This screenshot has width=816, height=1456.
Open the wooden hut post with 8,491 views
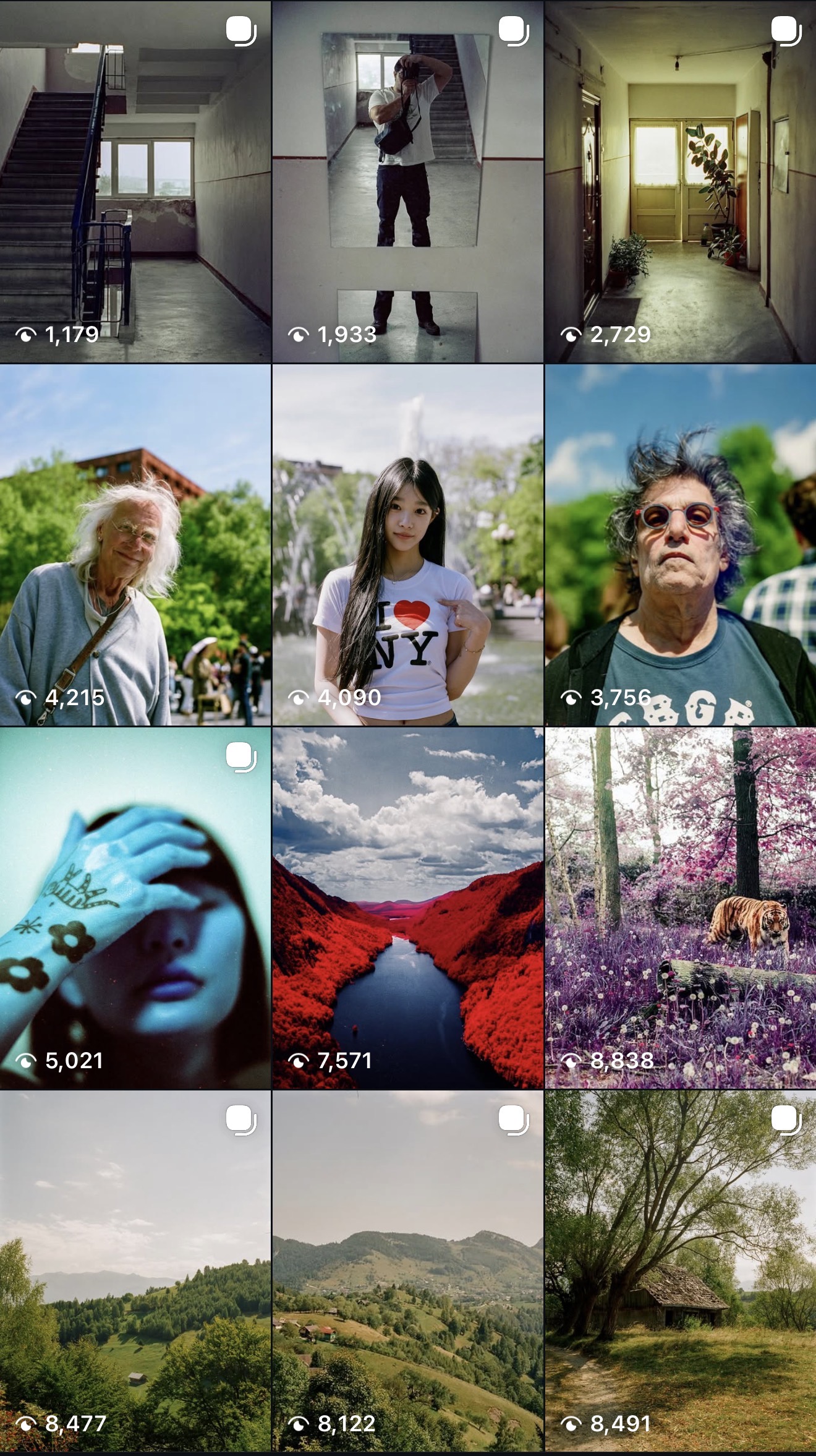click(x=680, y=1270)
